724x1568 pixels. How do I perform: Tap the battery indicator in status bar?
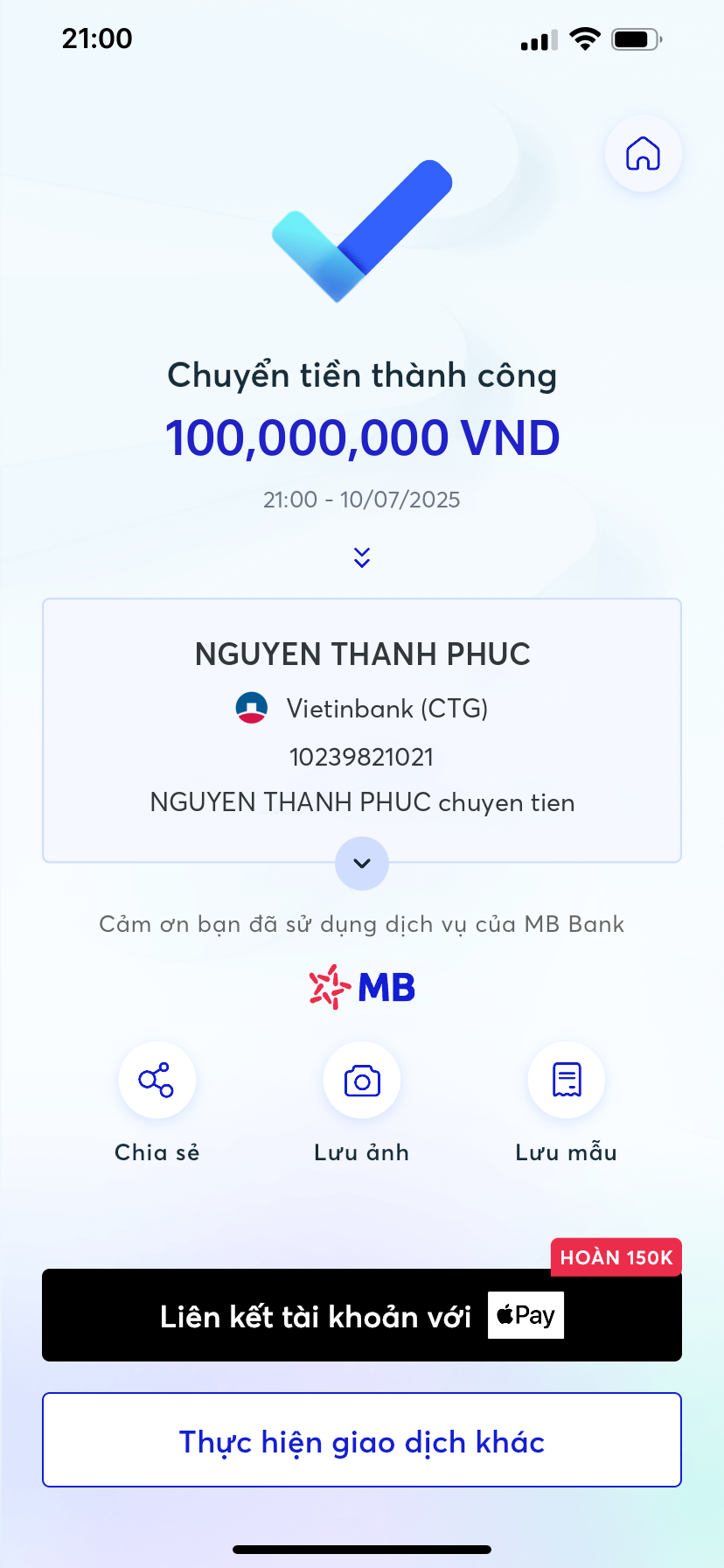point(634,38)
